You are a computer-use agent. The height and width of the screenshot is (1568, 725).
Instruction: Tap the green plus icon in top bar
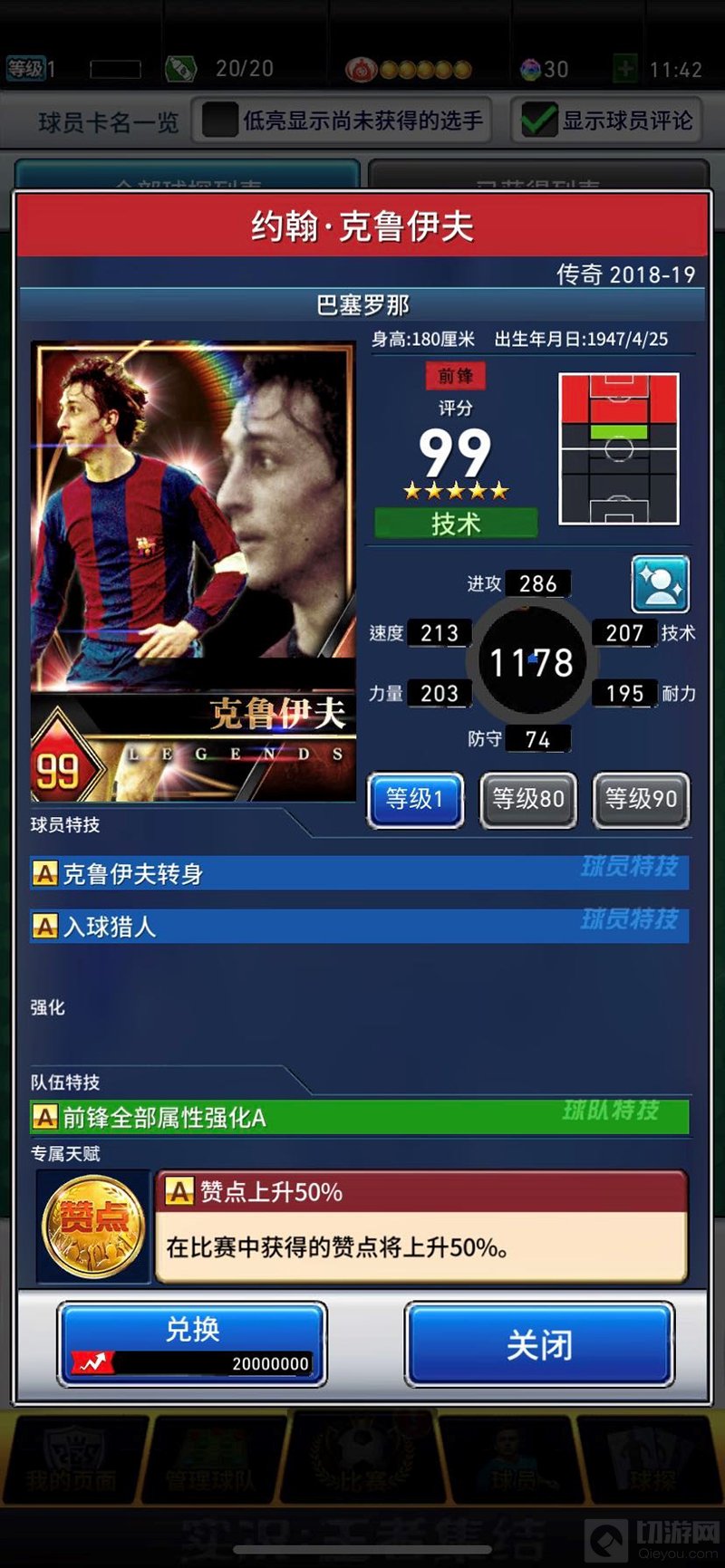tap(625, 69)
